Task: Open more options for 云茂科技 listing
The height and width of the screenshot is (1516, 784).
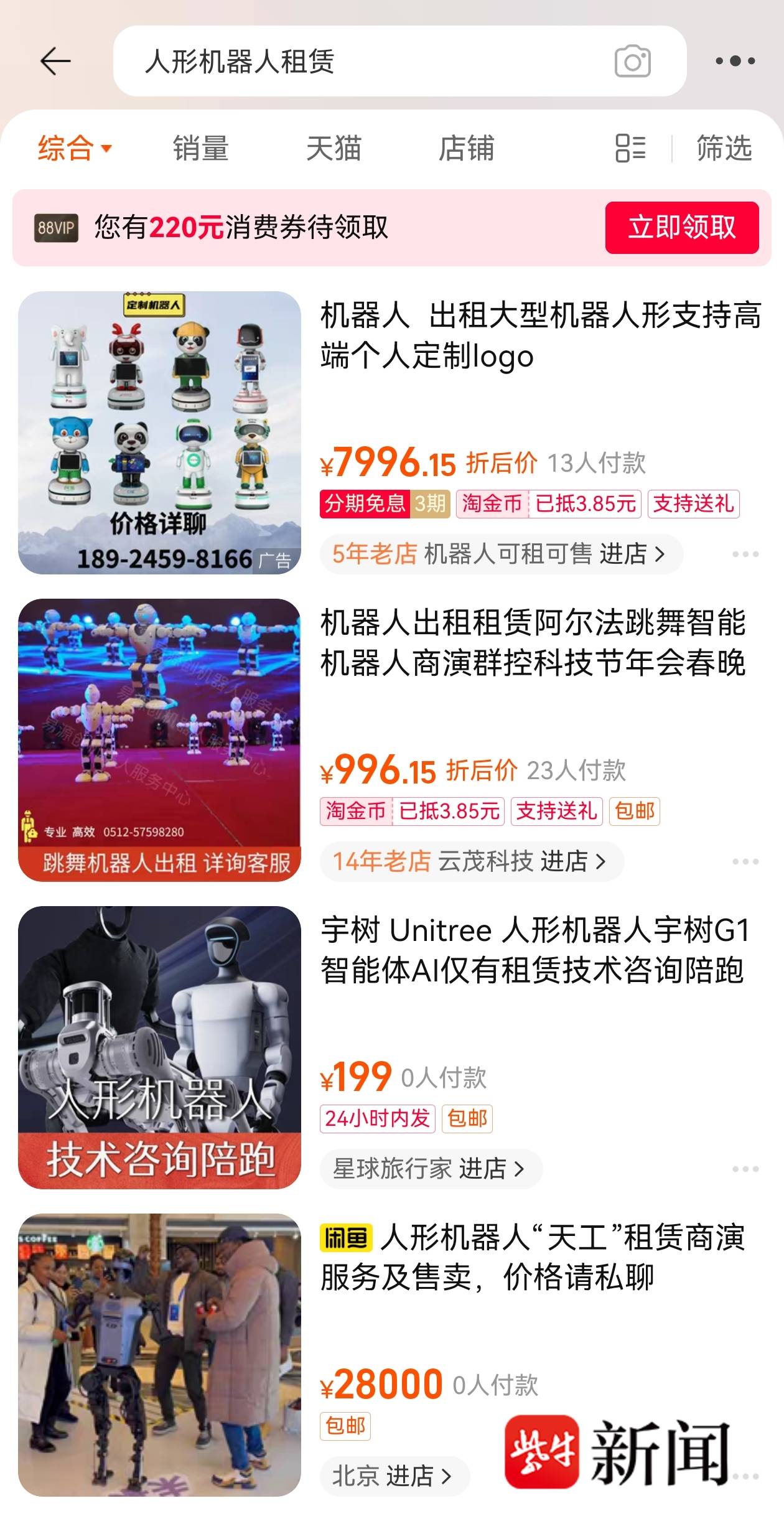Action: coord(745,861)
